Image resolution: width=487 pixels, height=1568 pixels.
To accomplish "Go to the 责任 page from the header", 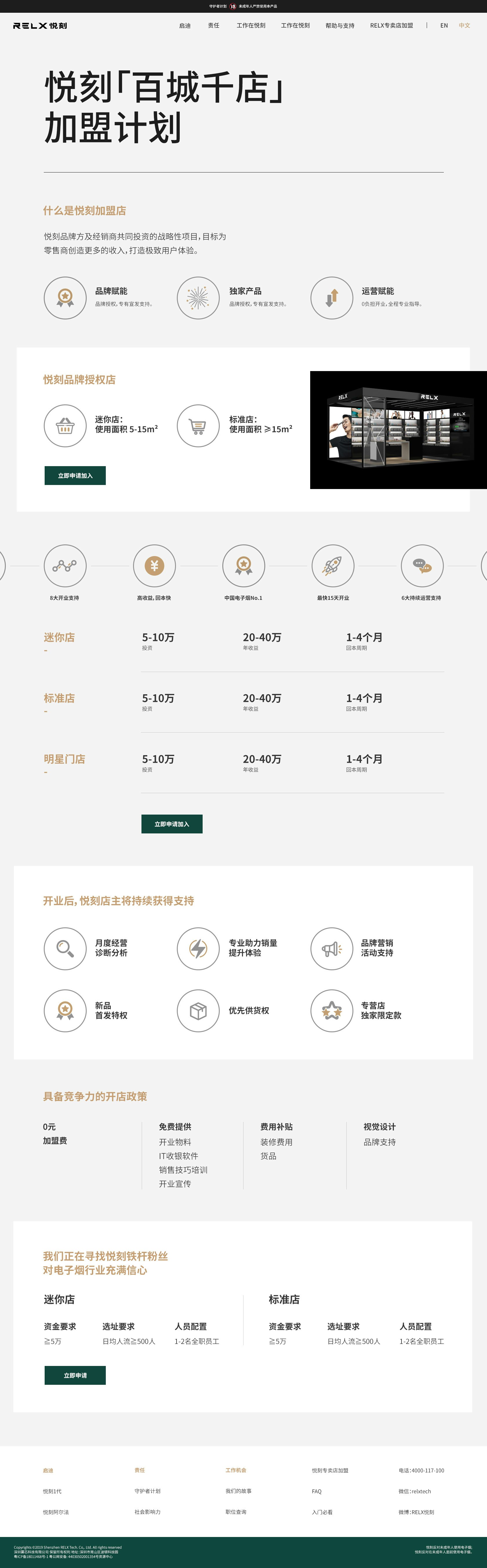I will 213,26.
